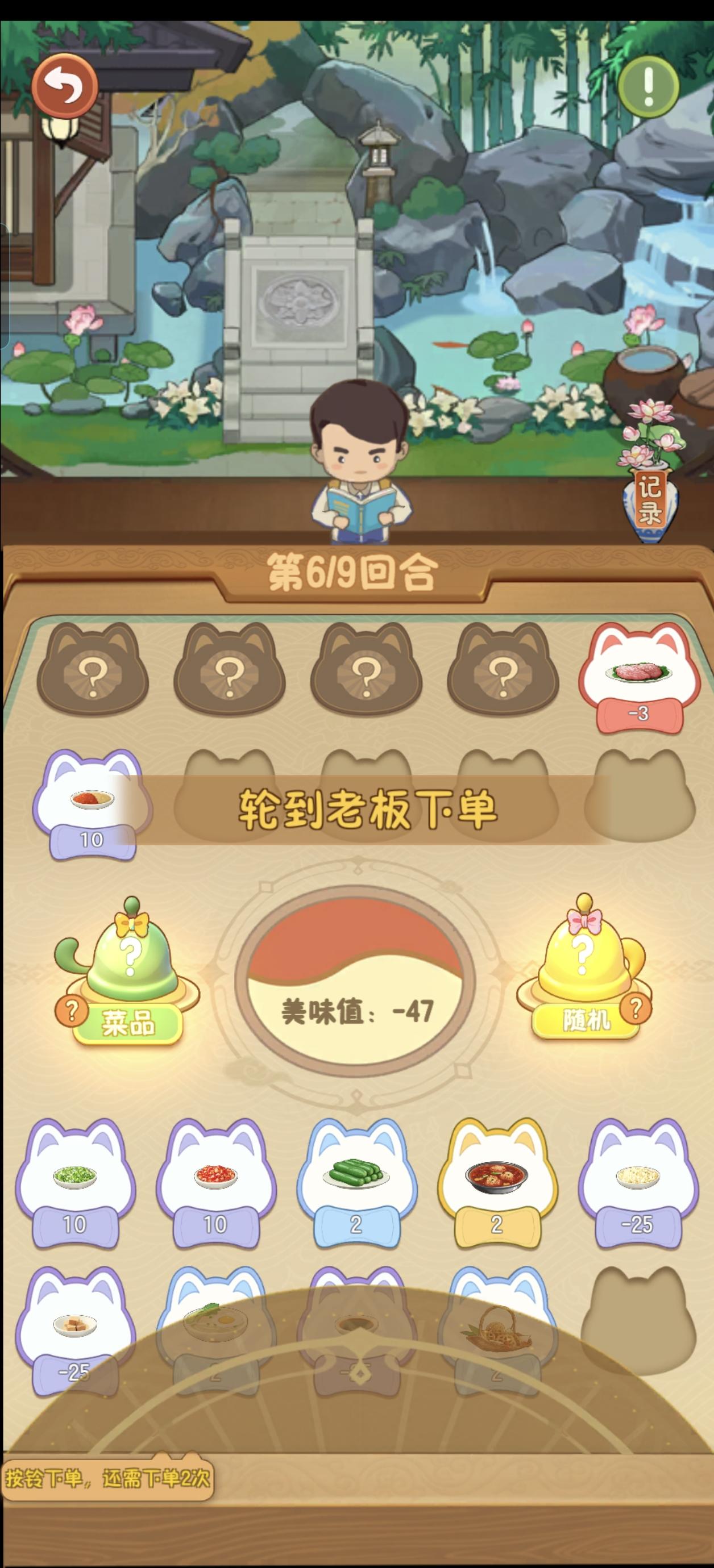Tap the back arrow to leave the match
This screenshot has height=1568, width=714.
(x=65, y=84)
